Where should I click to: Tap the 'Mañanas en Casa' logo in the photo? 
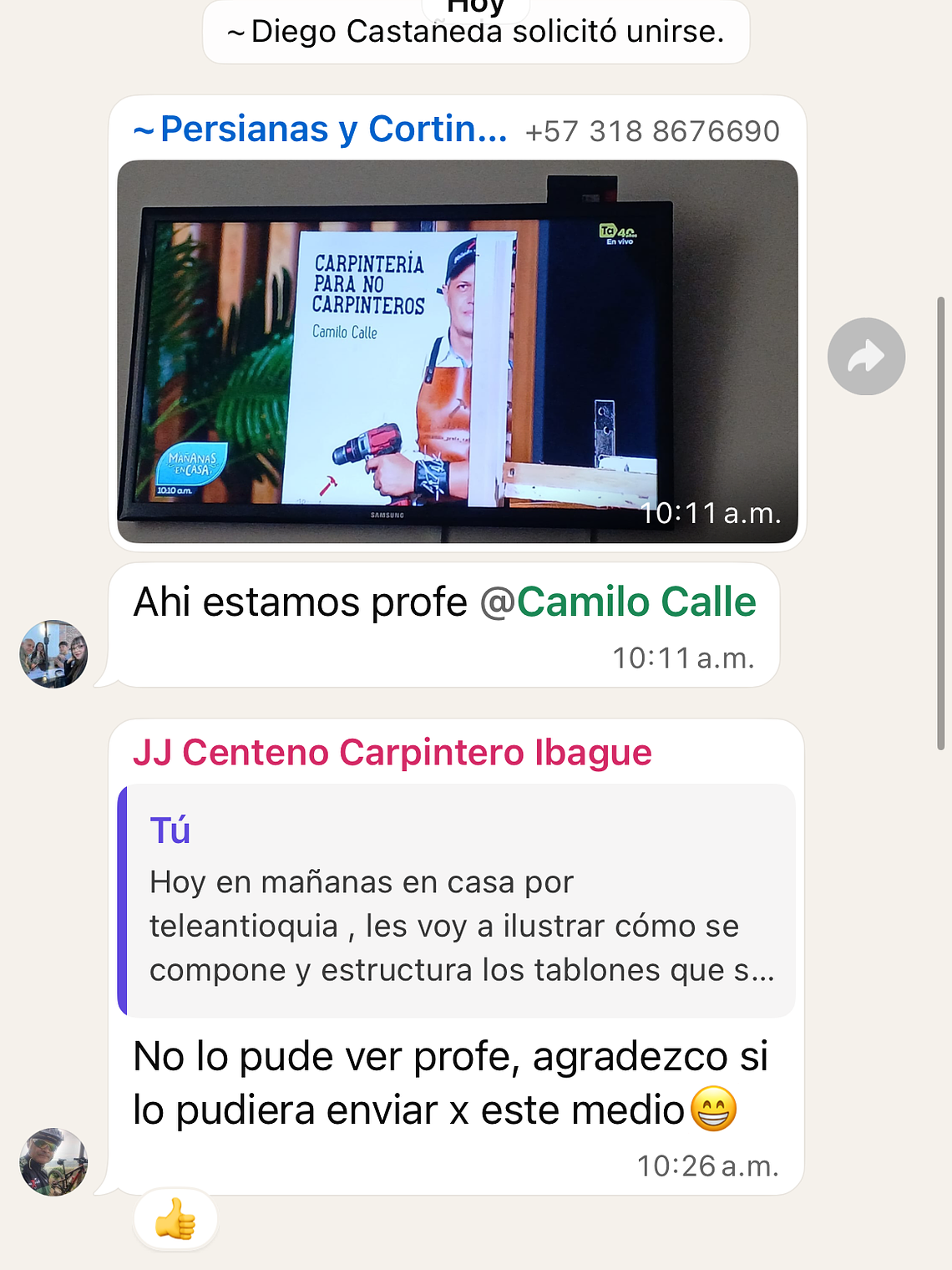coord(195,461)
